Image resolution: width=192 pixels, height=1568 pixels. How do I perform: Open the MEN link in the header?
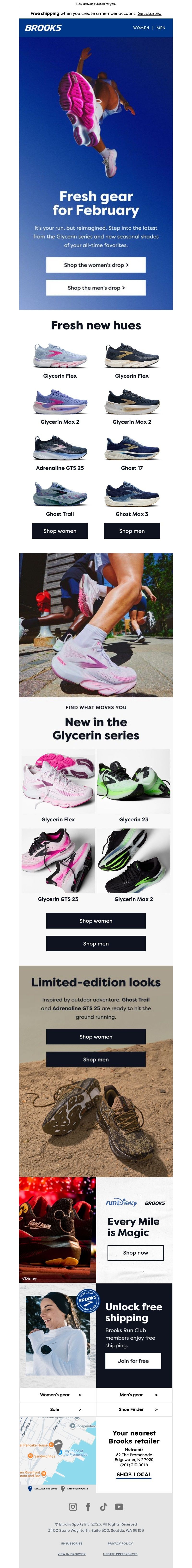[x=161, y=27]
